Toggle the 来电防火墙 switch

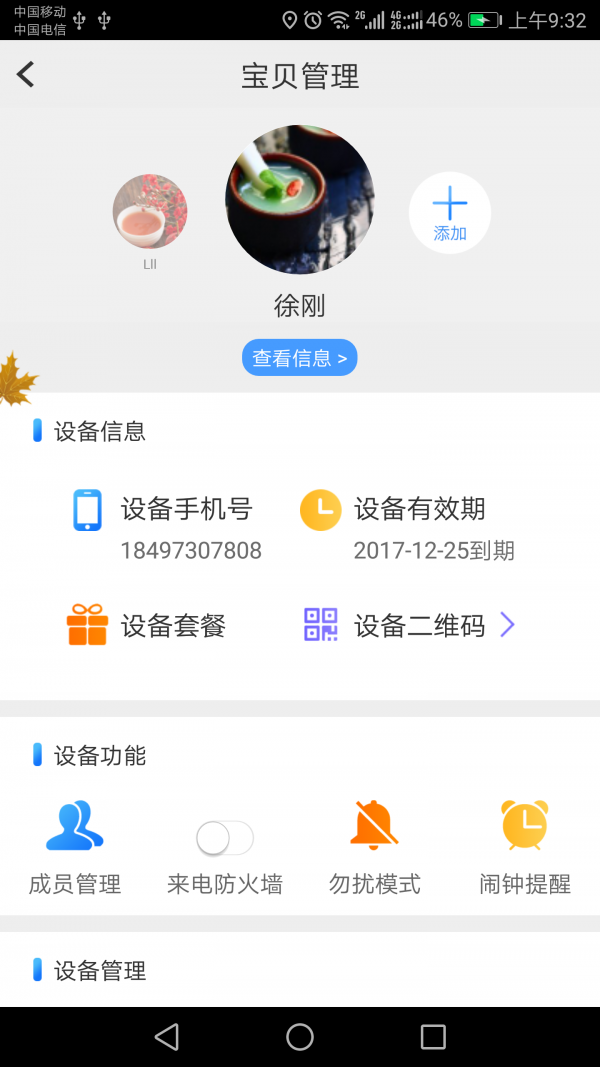pos(224,838)
